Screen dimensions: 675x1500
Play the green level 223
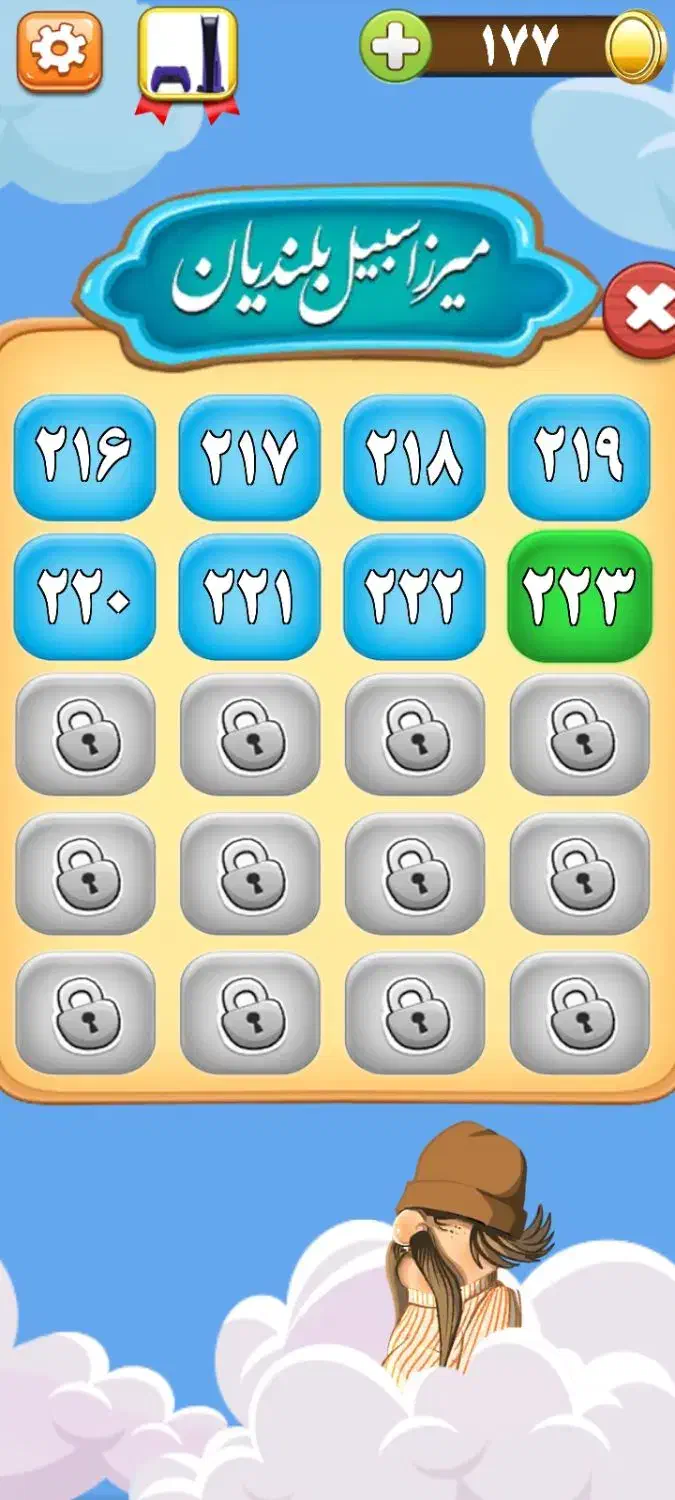[x=579, y=597]
